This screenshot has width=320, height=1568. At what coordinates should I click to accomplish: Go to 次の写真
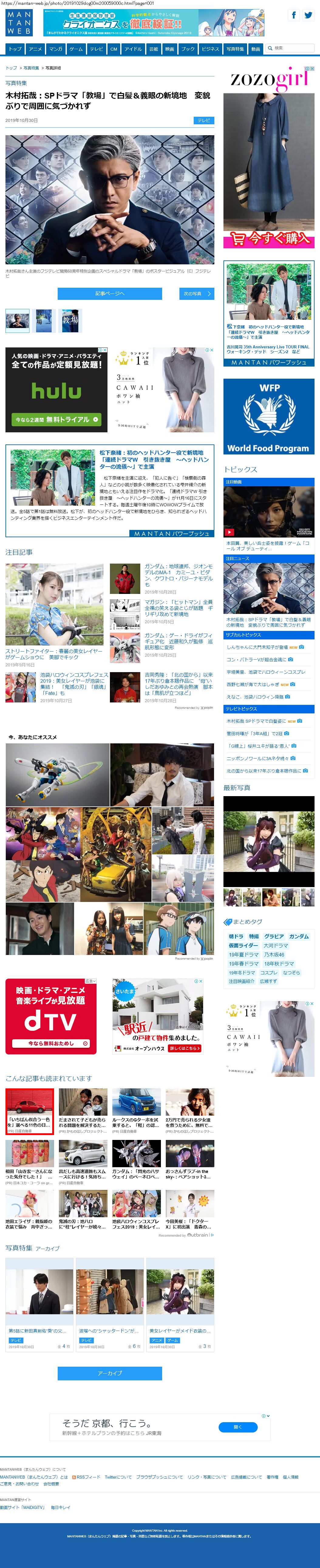[196, 294]
